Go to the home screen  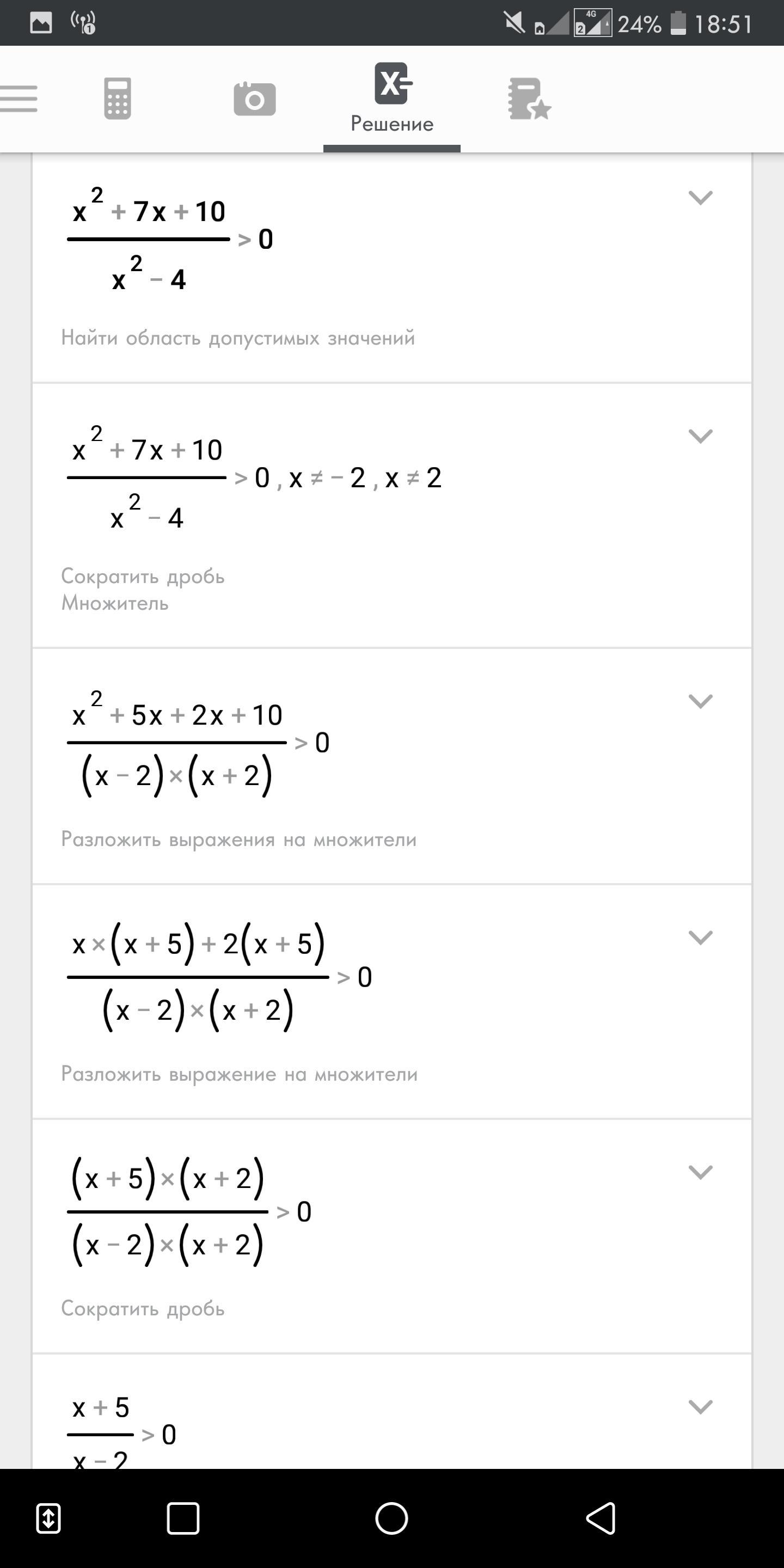point(391,1518)
